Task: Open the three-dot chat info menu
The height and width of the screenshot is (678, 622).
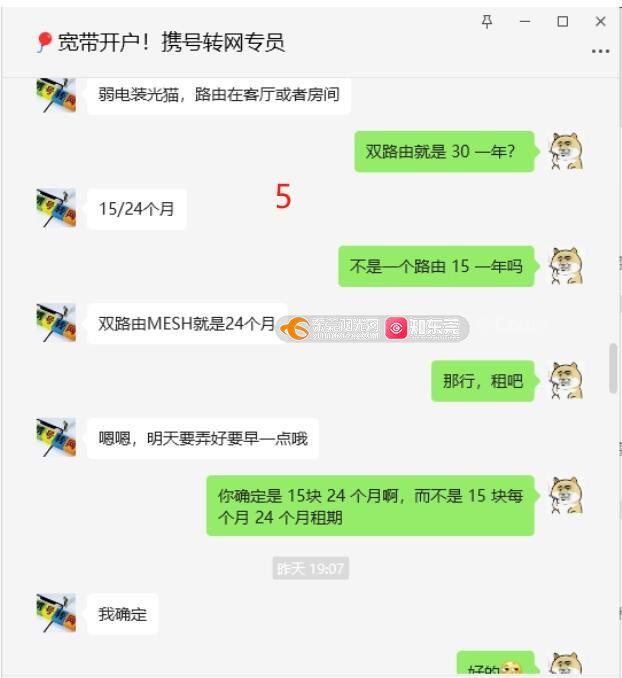Action: point(600,50)
